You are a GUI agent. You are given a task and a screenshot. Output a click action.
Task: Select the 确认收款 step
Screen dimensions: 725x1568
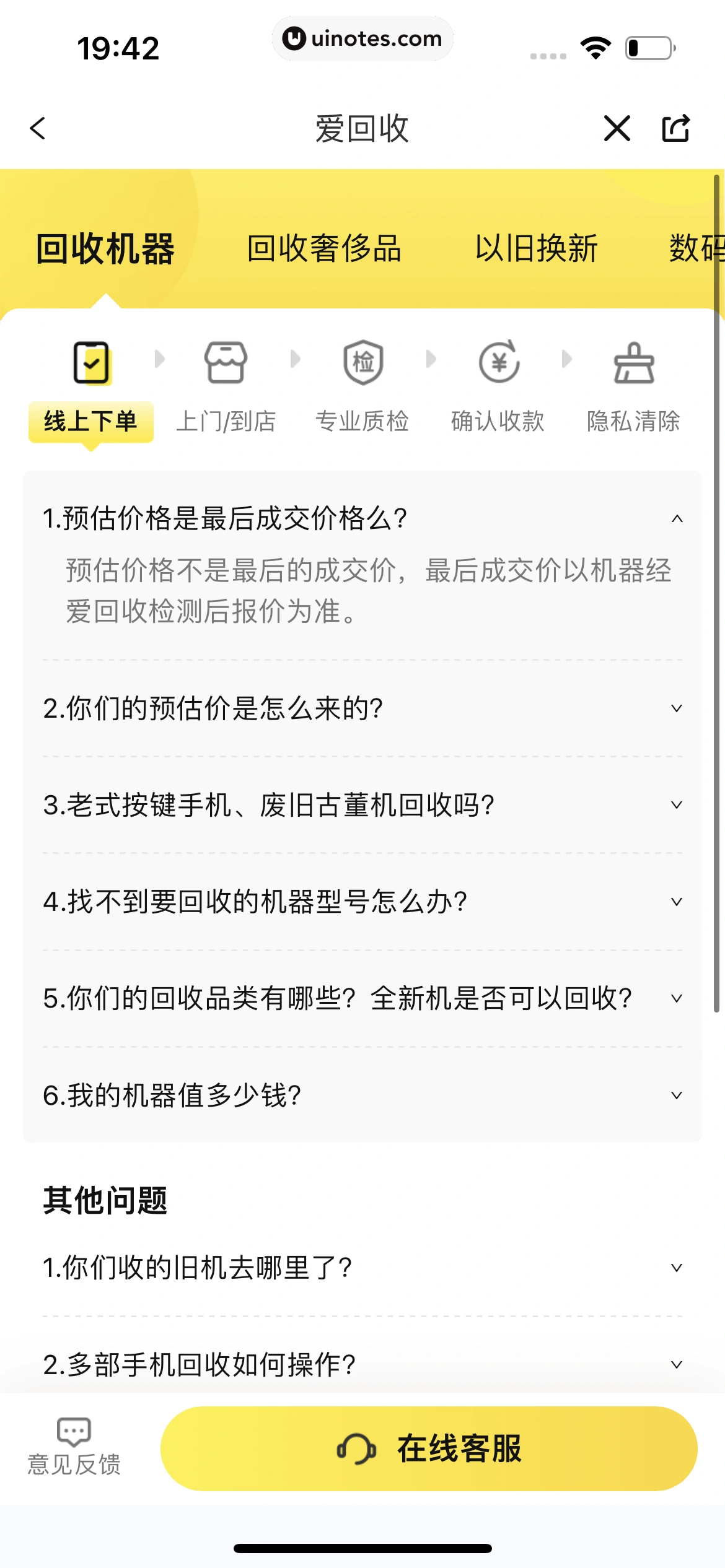pyautogui.click(x=498, y=384)
